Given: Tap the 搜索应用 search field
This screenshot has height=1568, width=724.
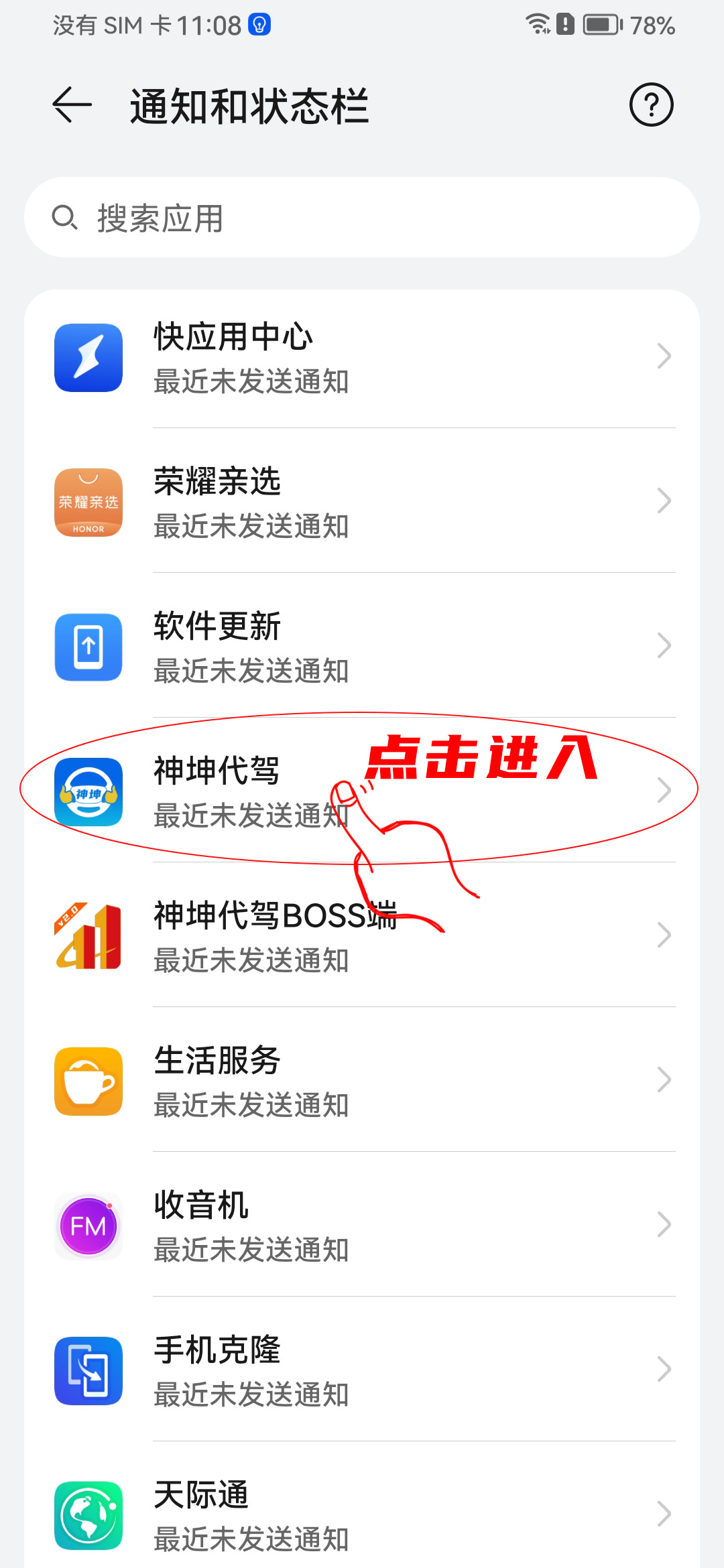Looking at the screenshot, I should point(362,218).
